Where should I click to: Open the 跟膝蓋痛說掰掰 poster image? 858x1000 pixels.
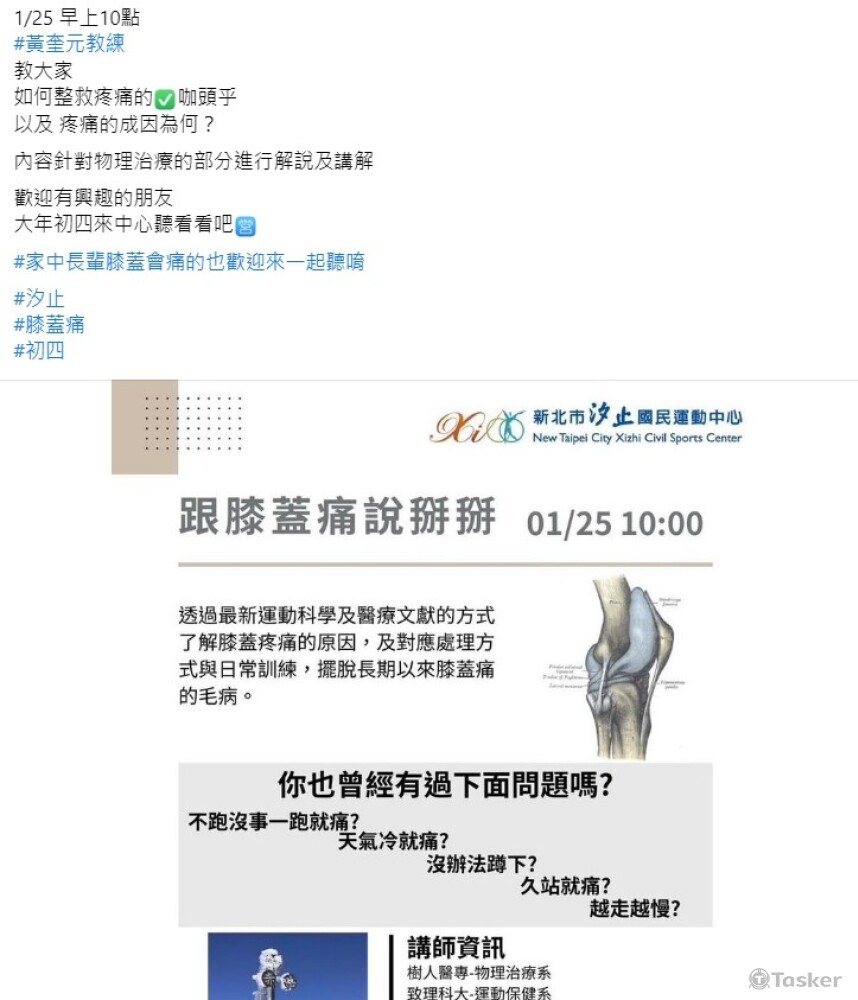coord(428,690)
